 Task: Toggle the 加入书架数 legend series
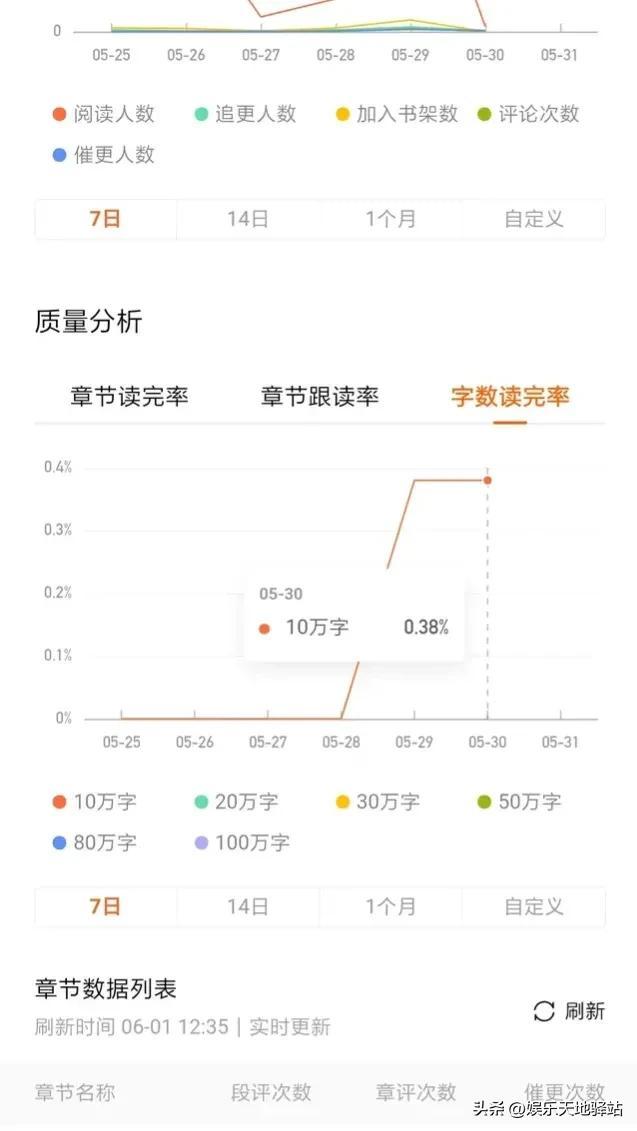coord(397,114)
